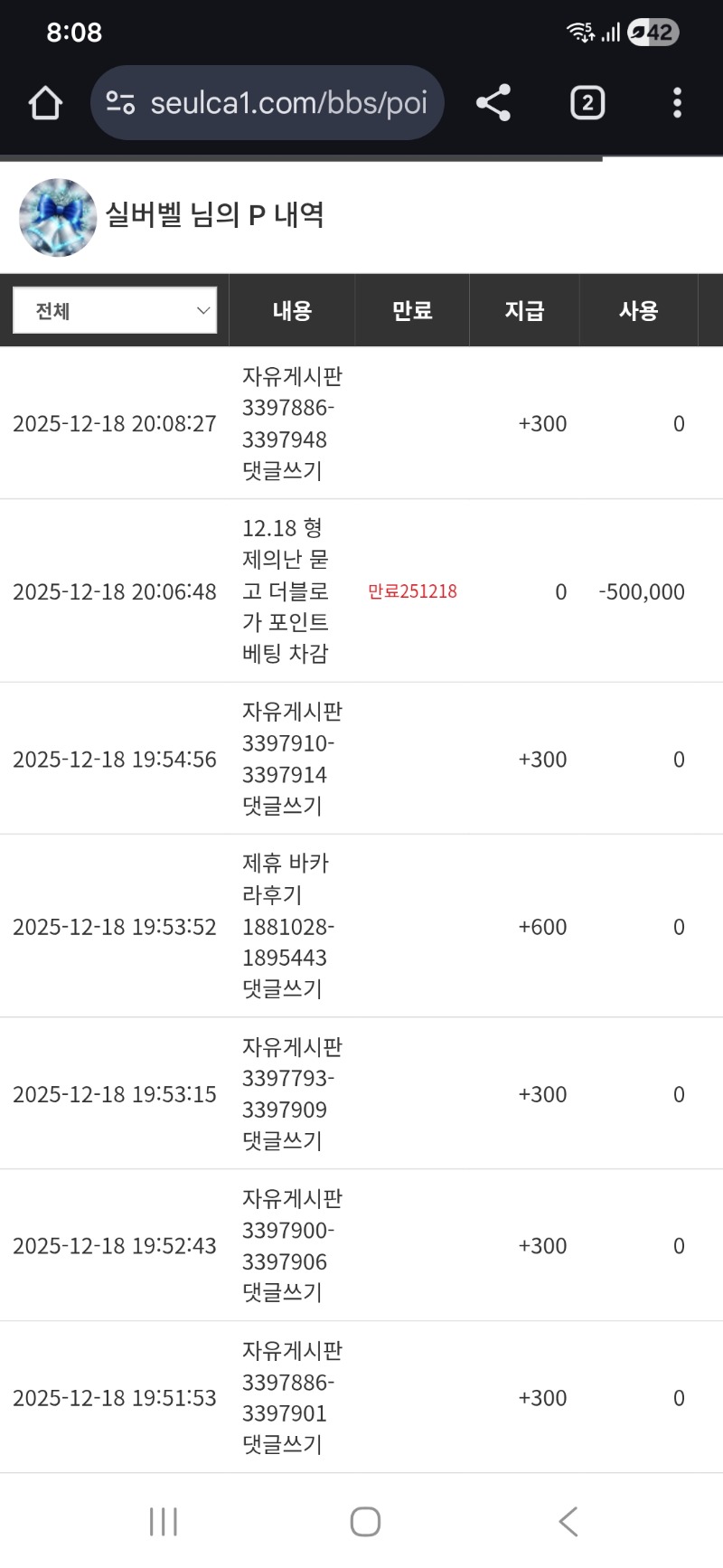This screenshot has width=723, height=1568.
Task: Open recent apps from the navigation bar
Action: pos(164,1521)
